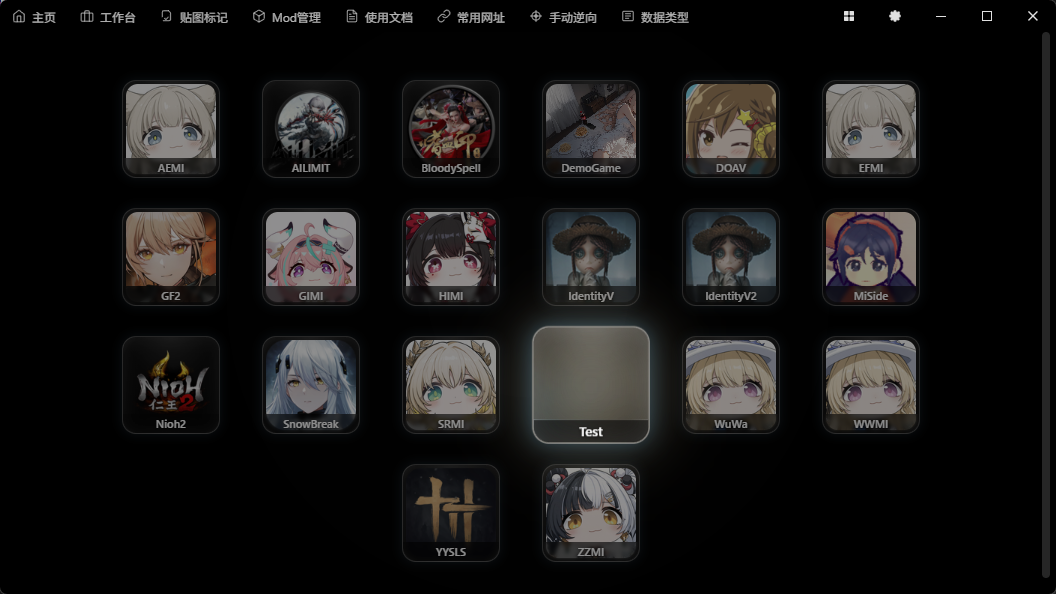The image size is (1056, 594).
Task: Open the 工作台 tab
Action: [x=108, y=17]
